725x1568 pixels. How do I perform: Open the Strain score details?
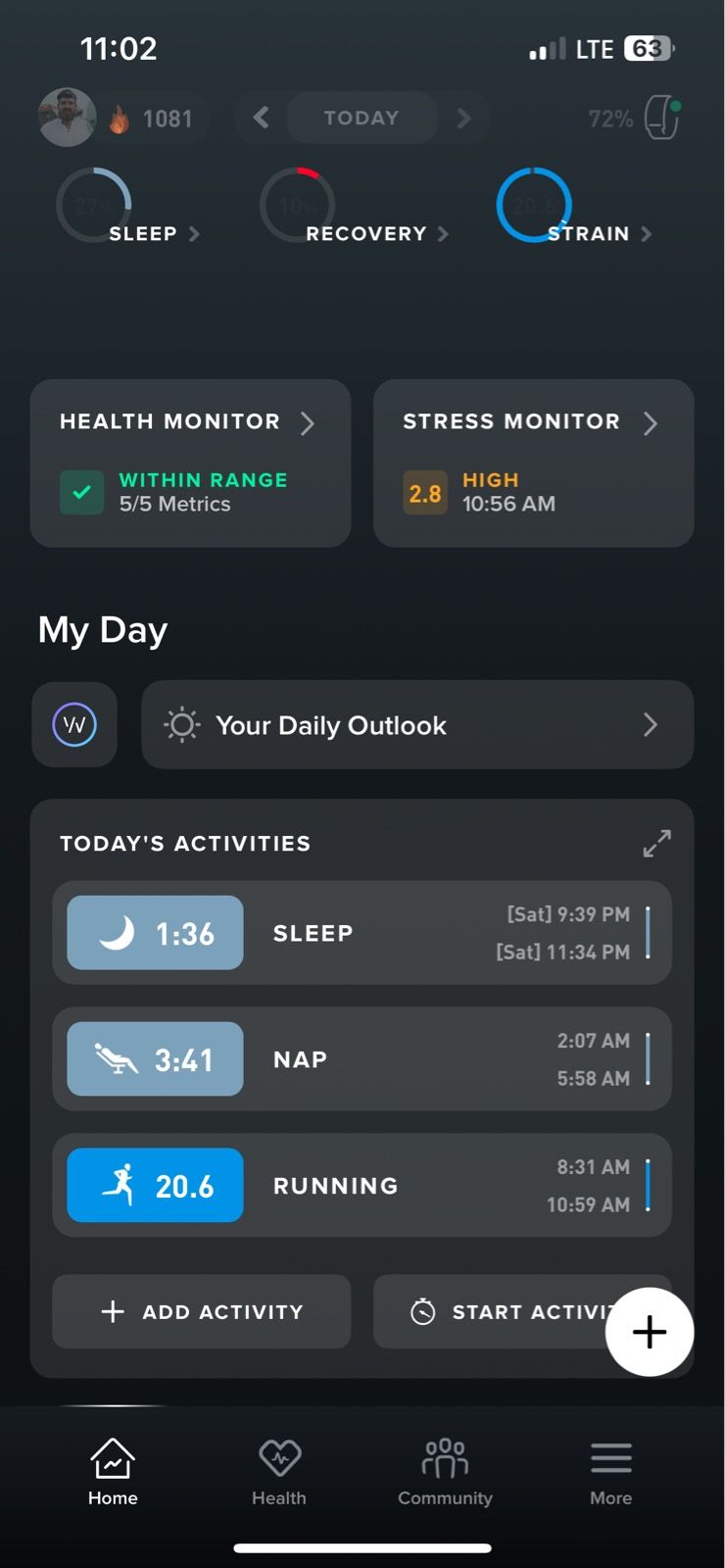(x=574, y=206)
